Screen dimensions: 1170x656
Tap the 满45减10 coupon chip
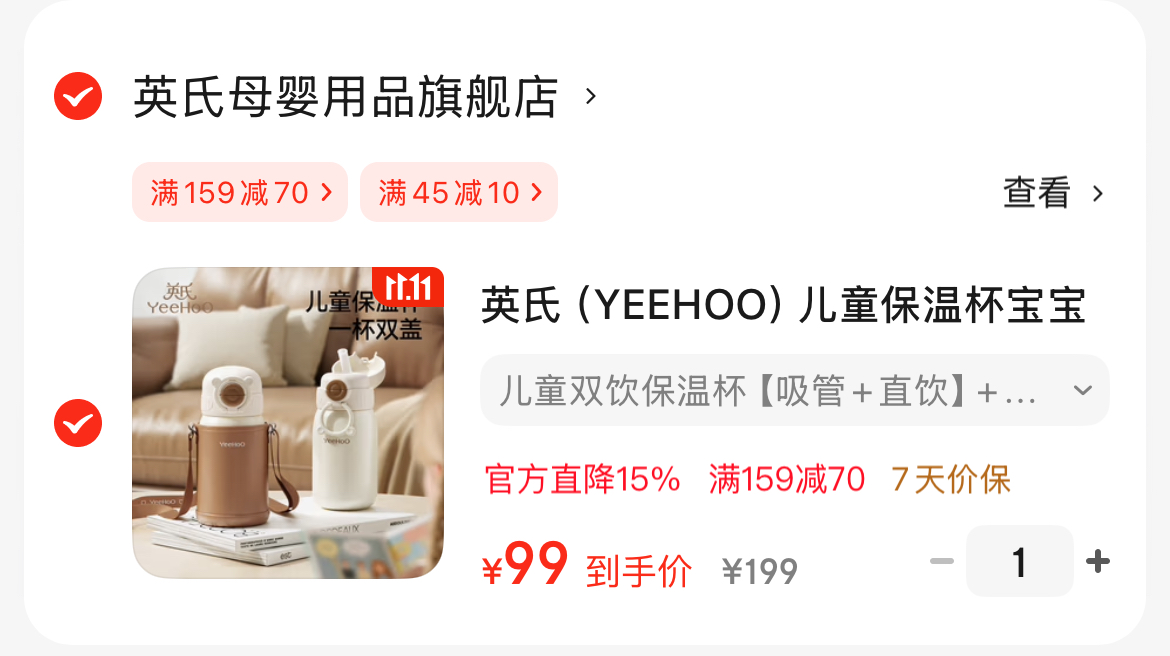click(x=459, y=192)
